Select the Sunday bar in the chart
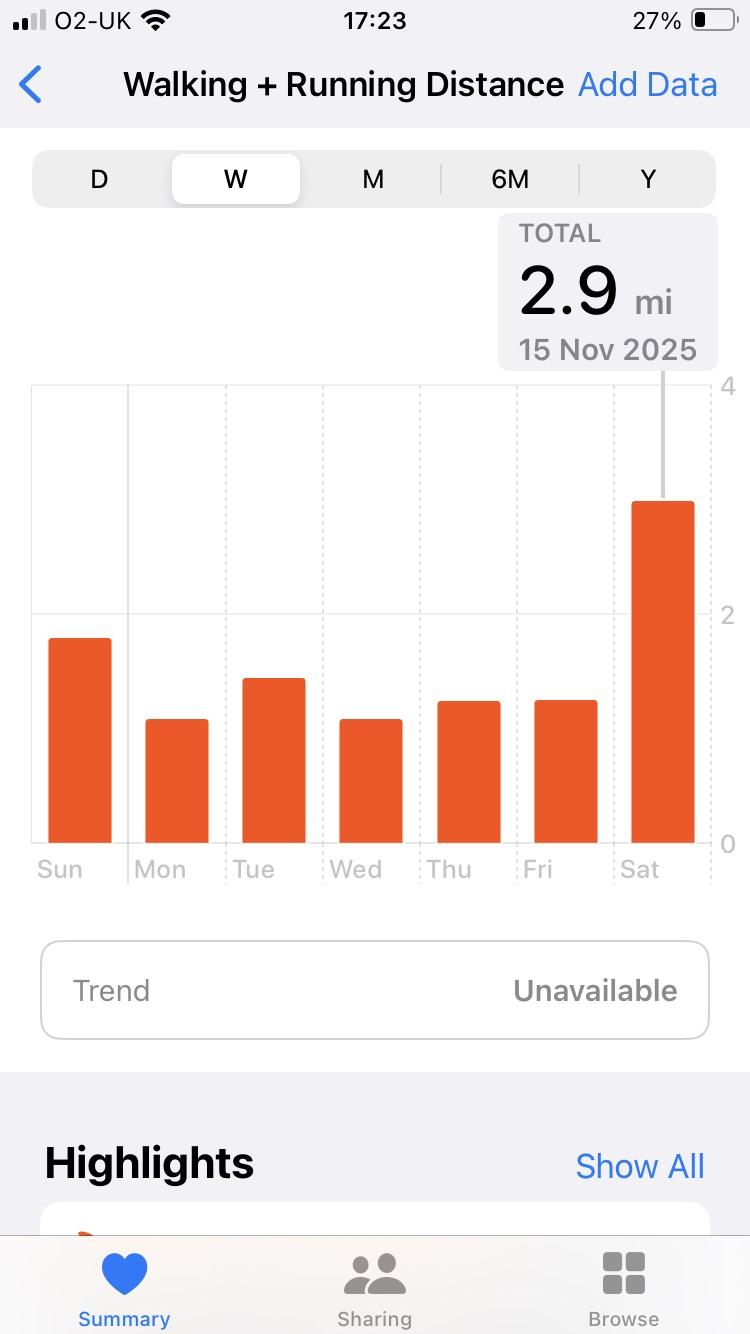Screen dimensions: 750x1334 [80, 740]
